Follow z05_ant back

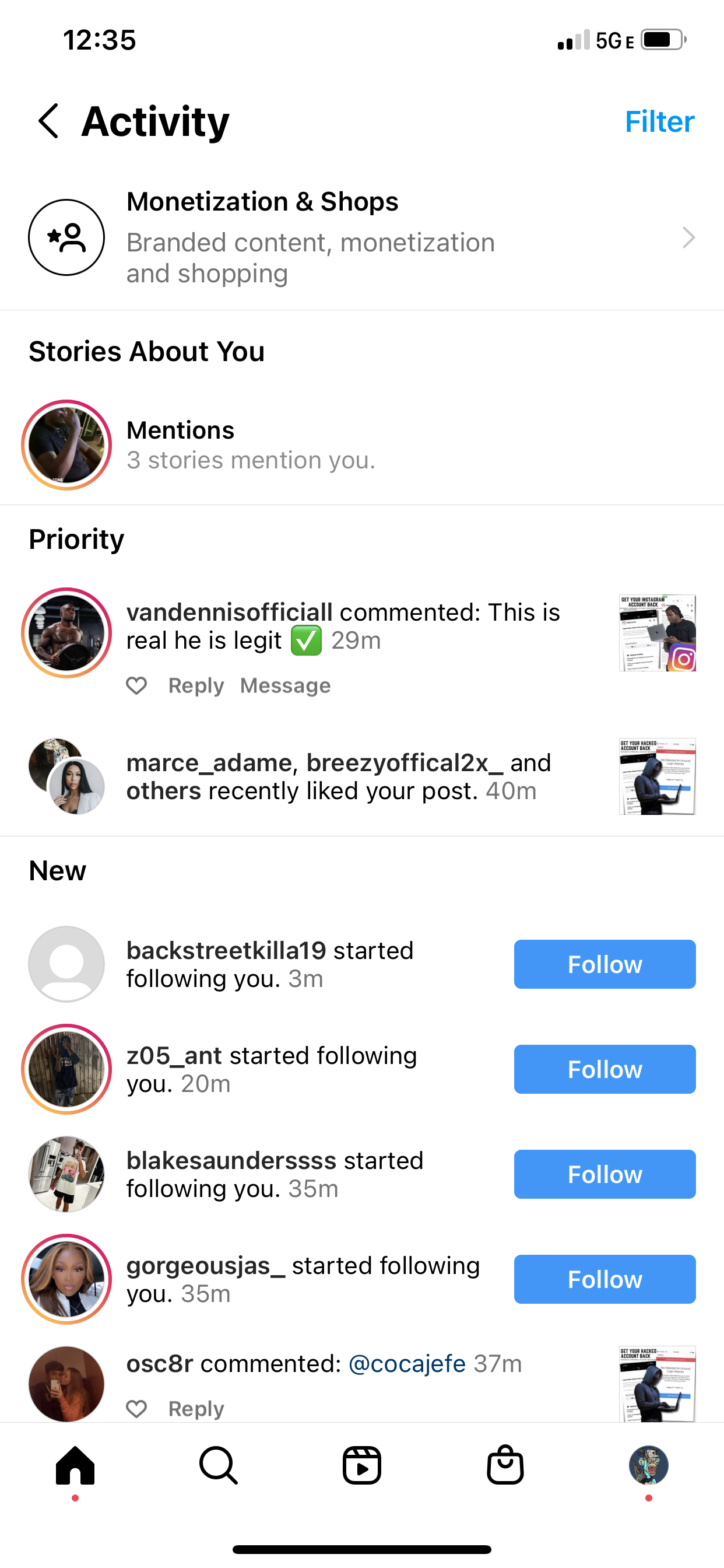tap(604, 1069)
